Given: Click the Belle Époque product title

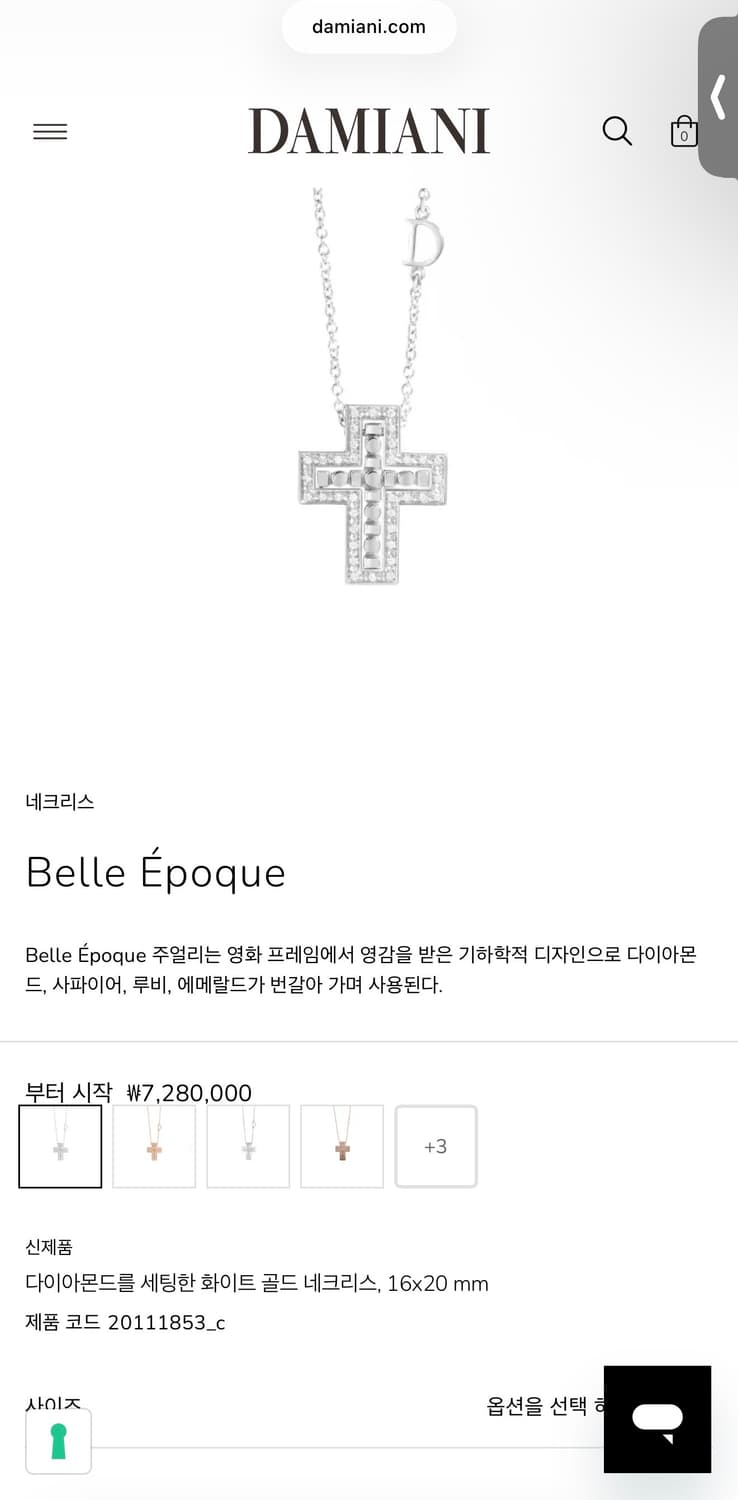Looking at the screenshot, I should tap(155, 872).
